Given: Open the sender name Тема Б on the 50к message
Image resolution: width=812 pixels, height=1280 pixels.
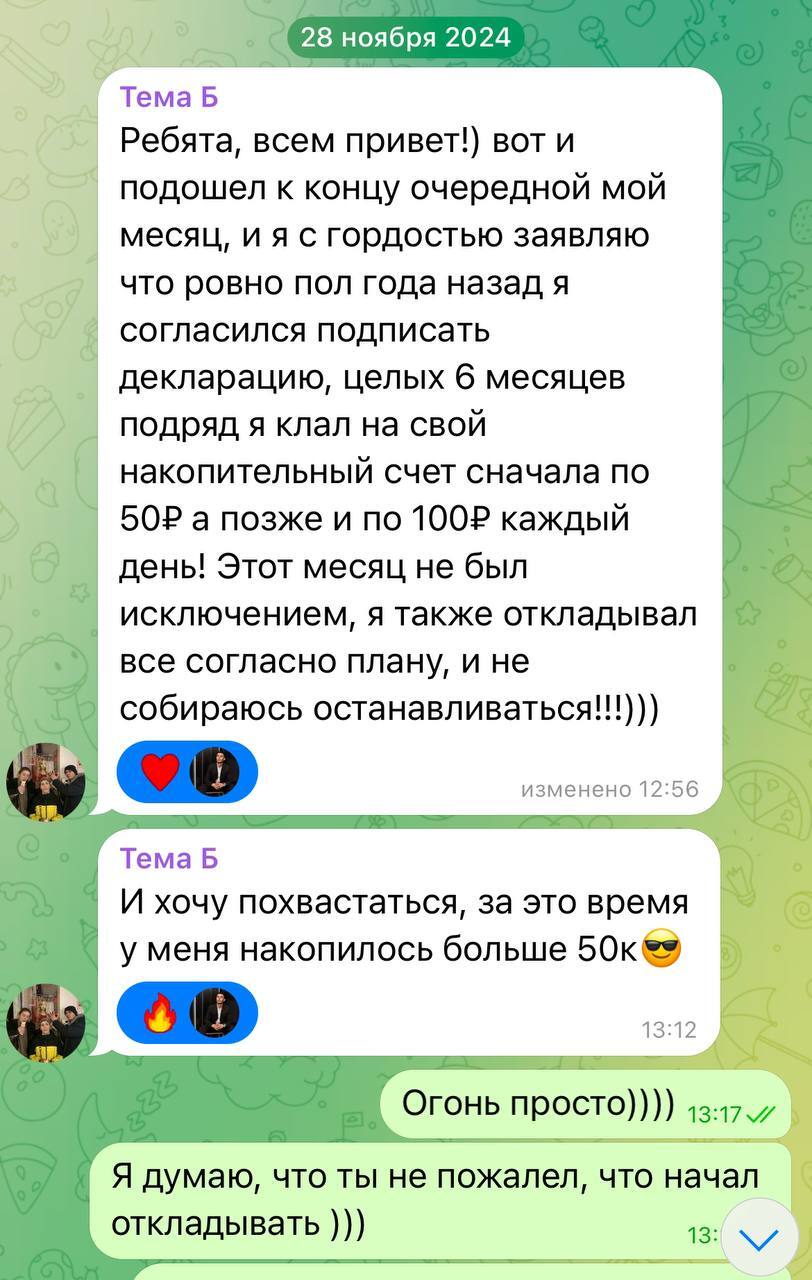Looking at the screenshot, I should (x=169, y=859).
